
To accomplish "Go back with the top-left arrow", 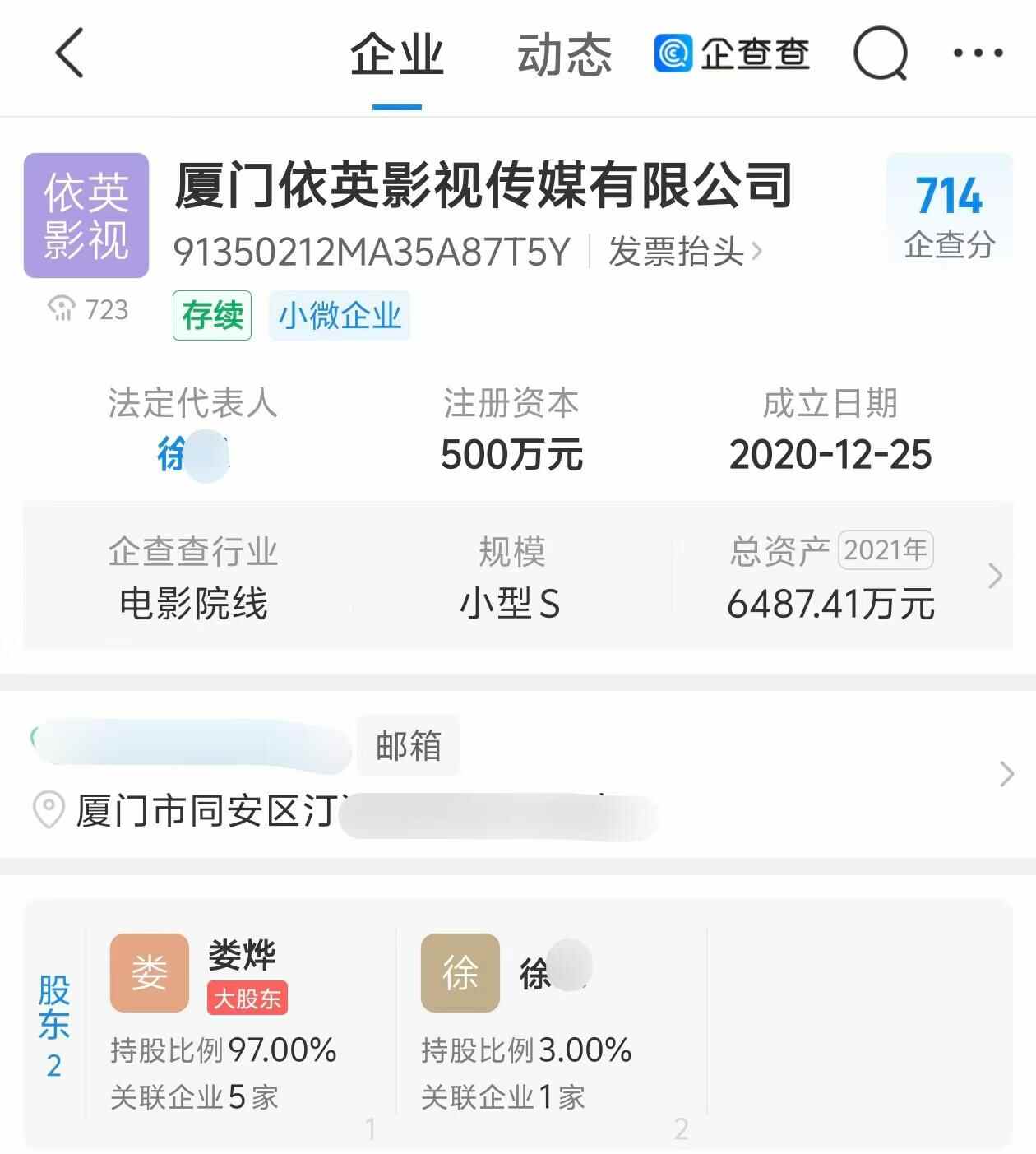I will pyautogui.click(x=70, y=53).
